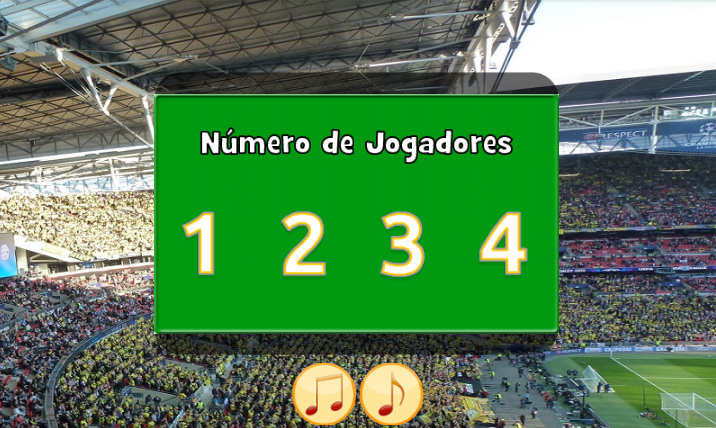Image resolution: width=716 pixels, height=428 pixels.
Task: Toggle sound effects with single-note icon
Action: coord(391,395)
